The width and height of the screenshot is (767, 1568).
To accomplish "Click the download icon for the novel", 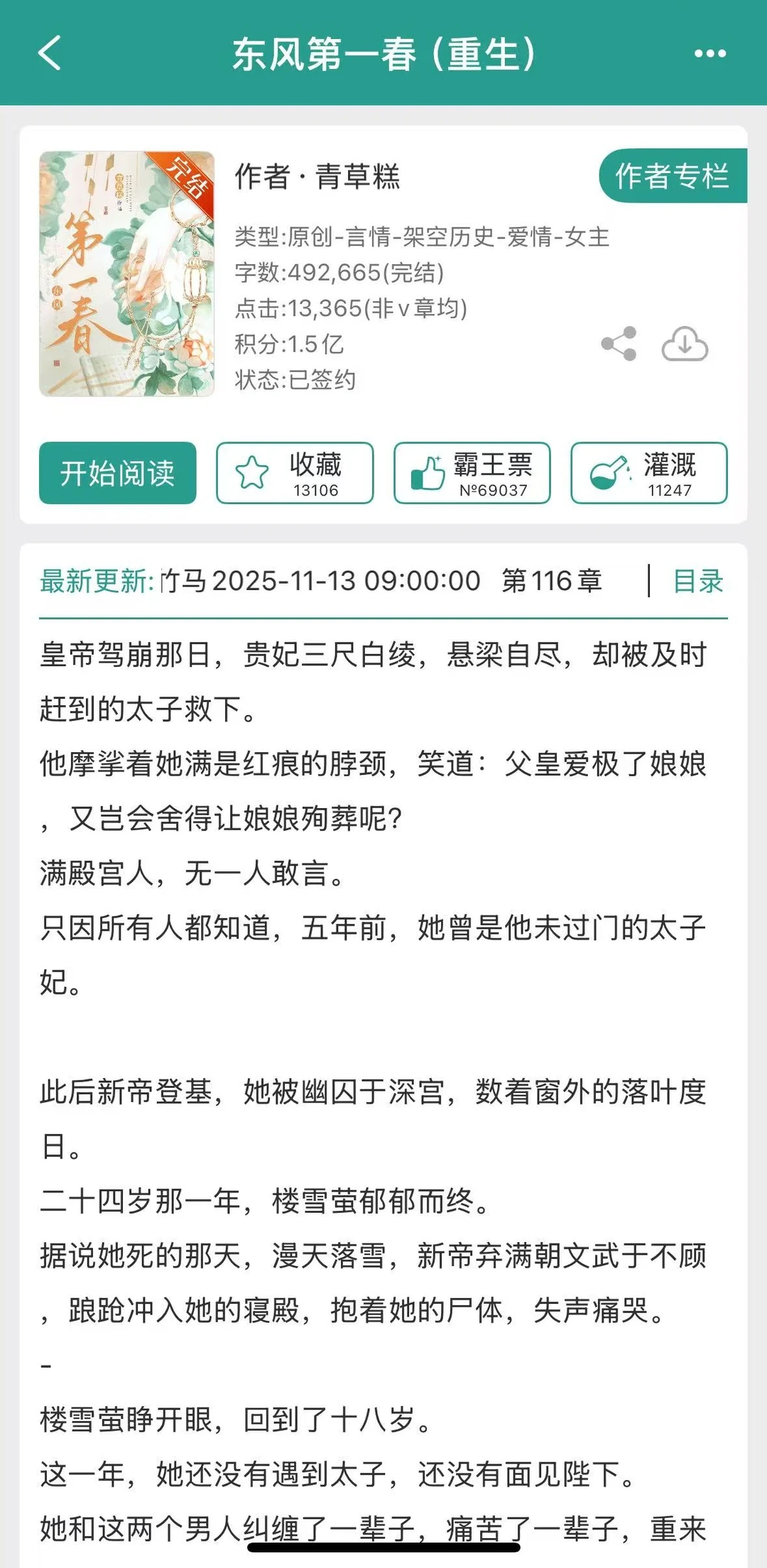I will [683, 344].
